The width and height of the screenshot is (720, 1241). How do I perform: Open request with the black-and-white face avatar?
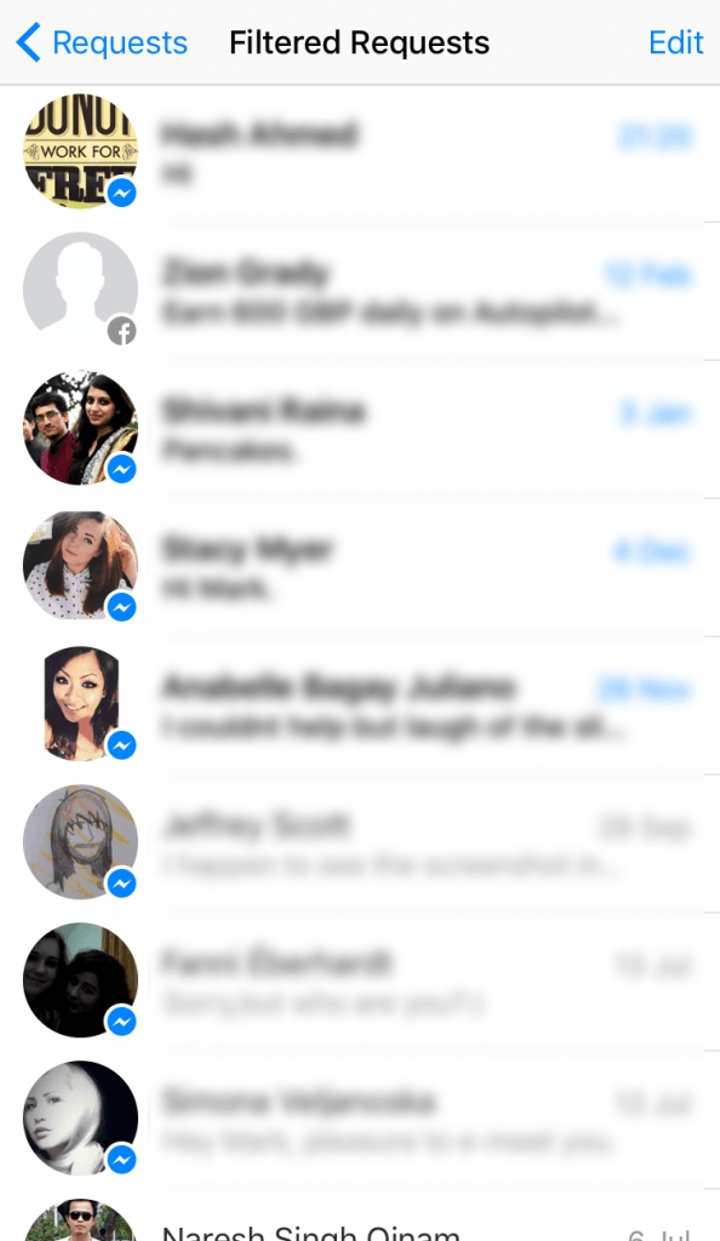(x=360, y=1118)
